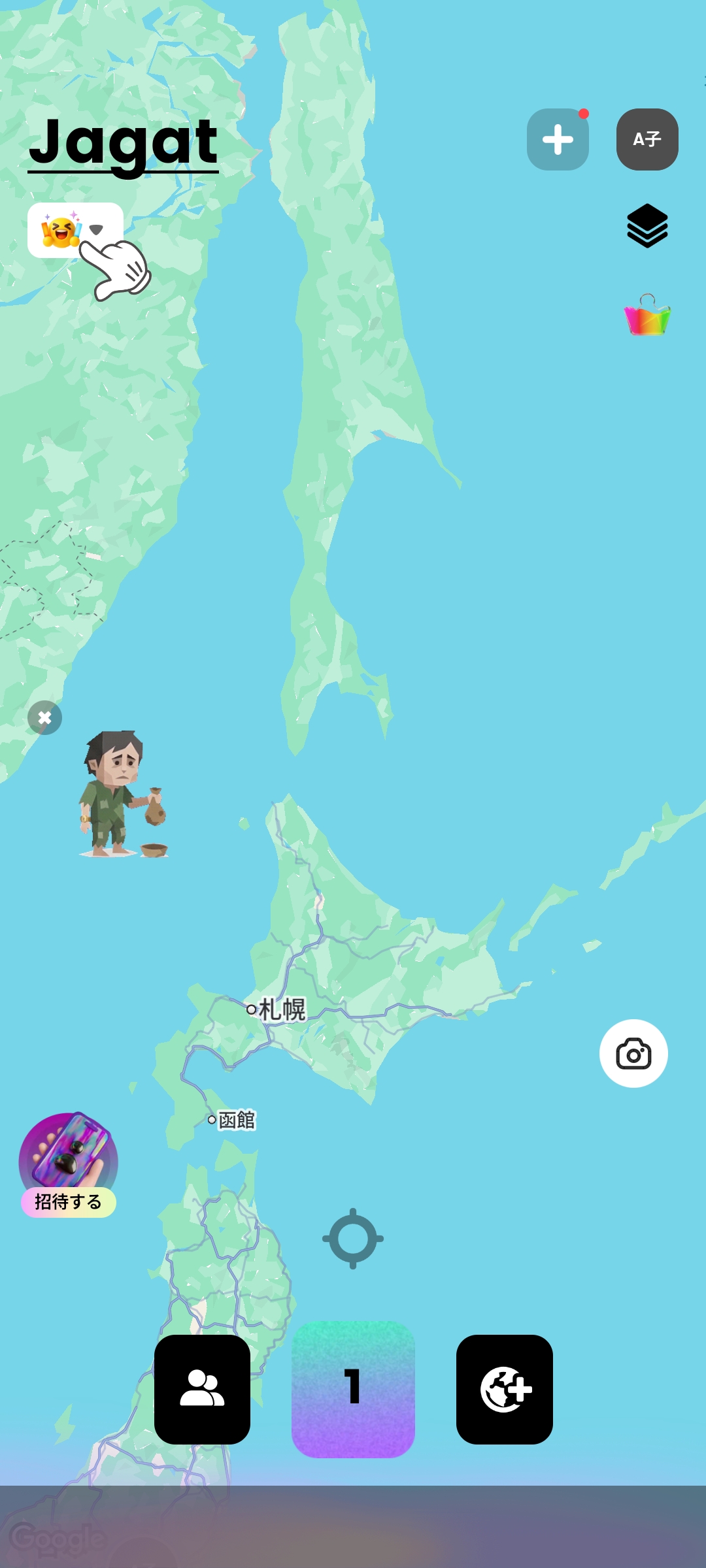This screenshot has width=706, height=1568.
Task: Open the gradient footprint counter showing 1
Action: tap(353, 1388)
